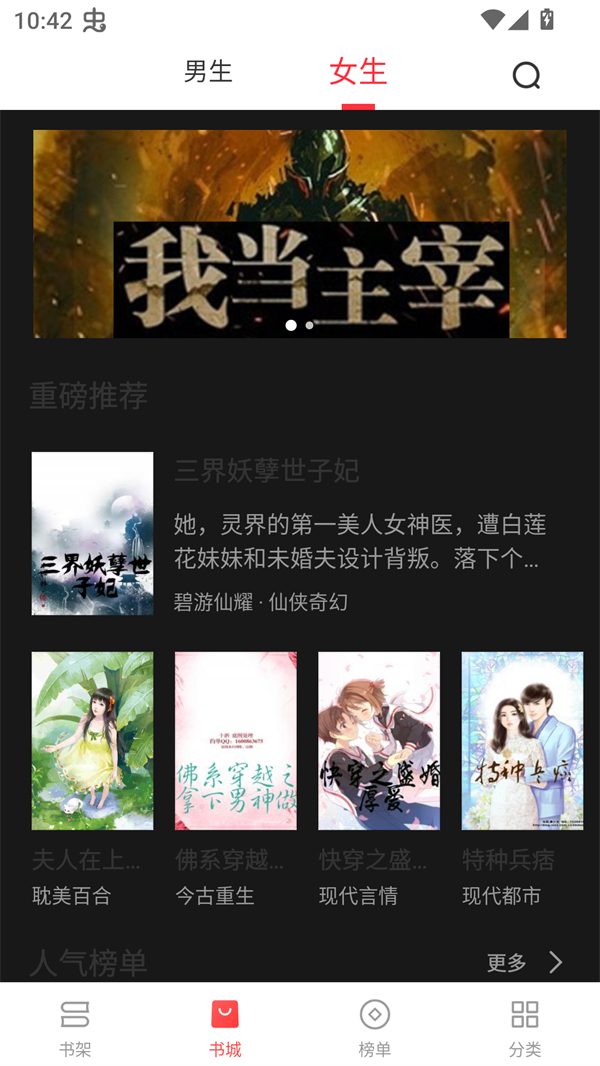Viewport: 600px width, 1066px height.
Task: View the 夫人在上 book cover
Action: [92, 741]
